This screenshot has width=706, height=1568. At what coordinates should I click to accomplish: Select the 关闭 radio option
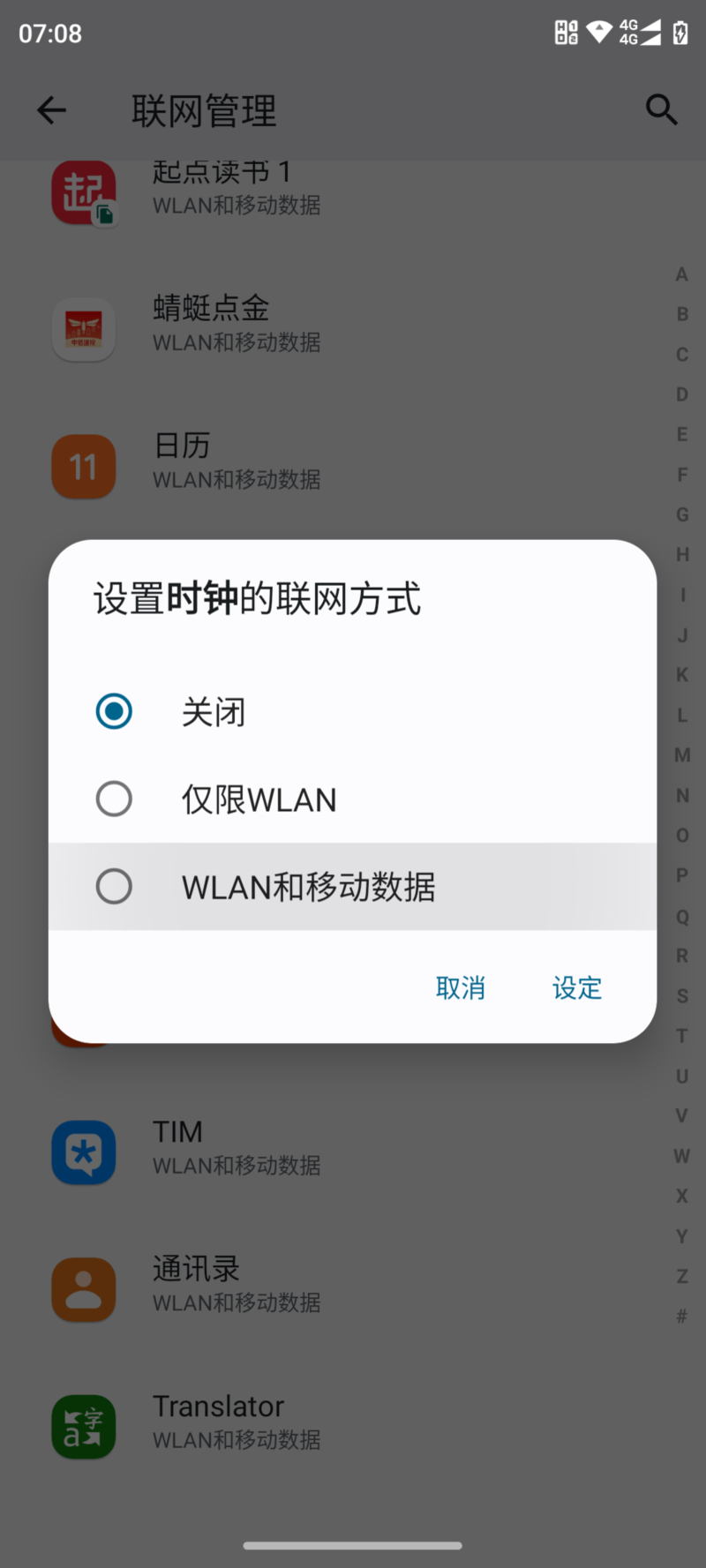[x=352, y=711]
